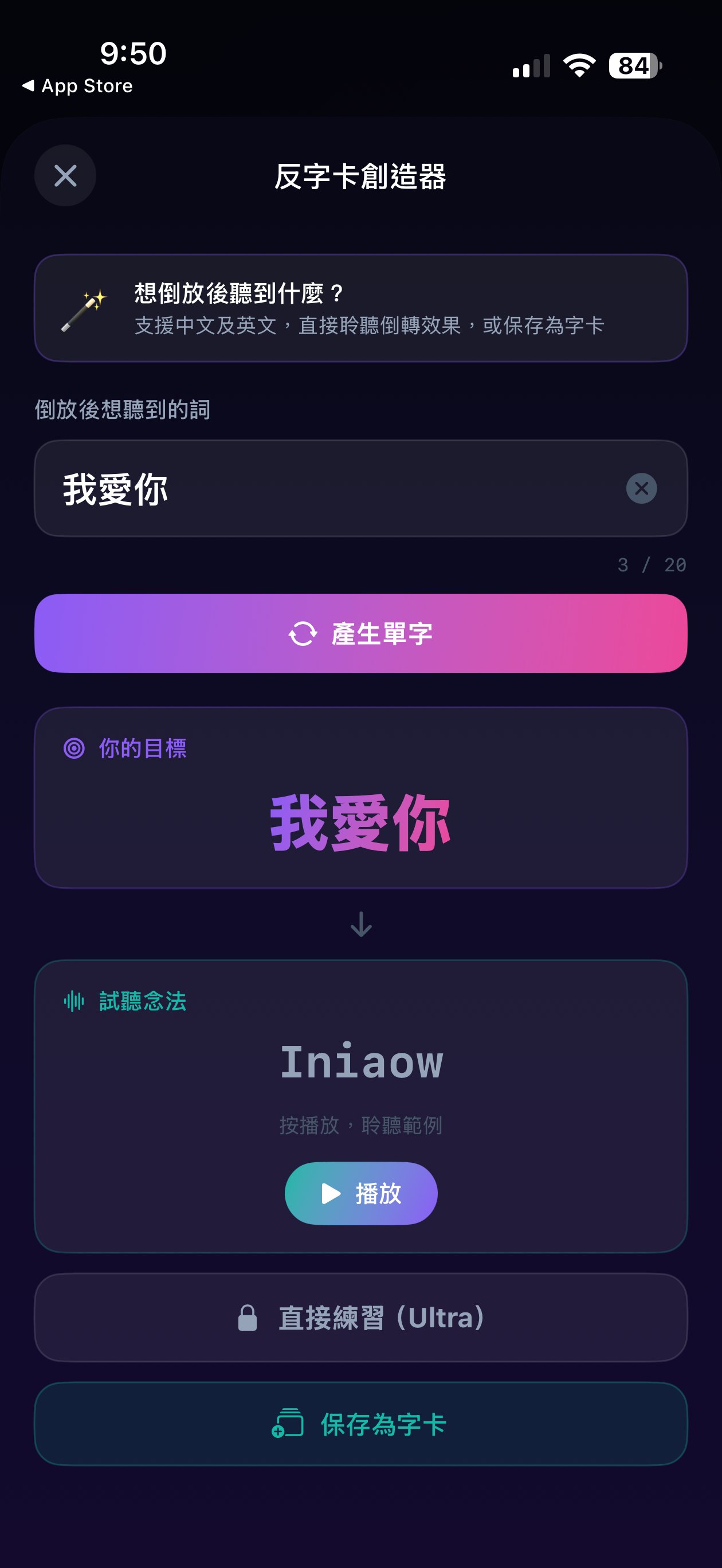Viewport: 722px width, 1568px height.
Task: Tap the 產生單字 generate button
Action: [360, 633]
